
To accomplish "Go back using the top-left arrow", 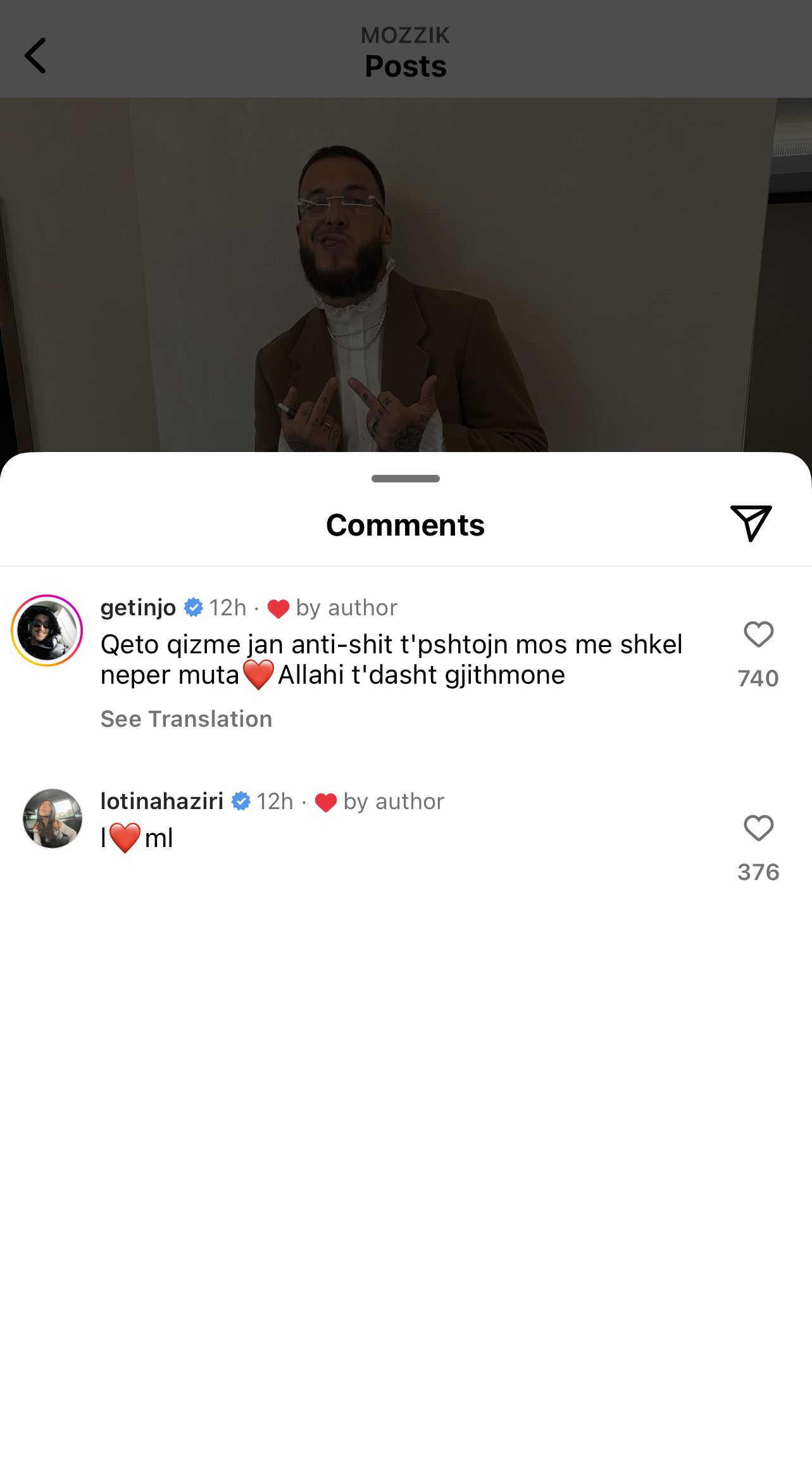I will click(x=35, y=56).
